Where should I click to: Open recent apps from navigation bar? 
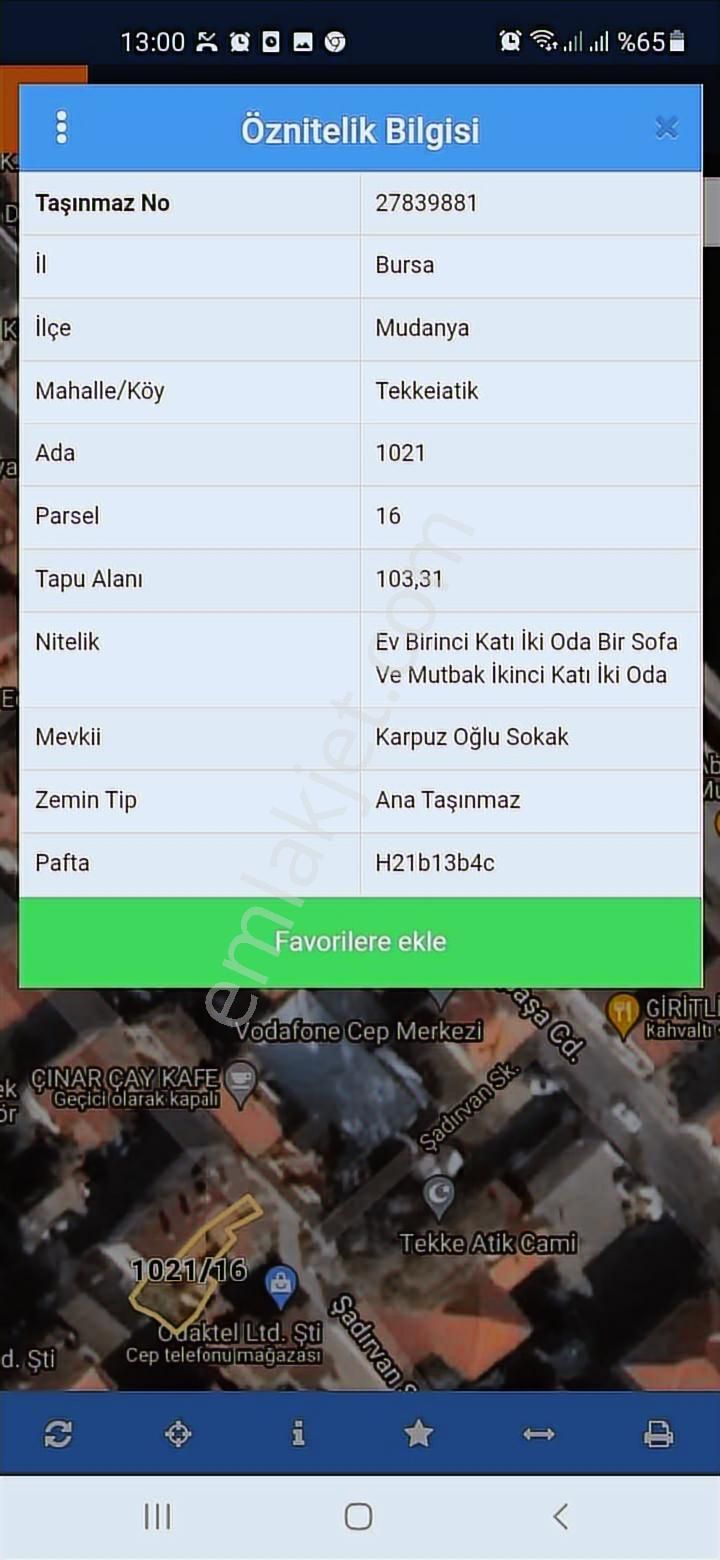[157, 1516]
